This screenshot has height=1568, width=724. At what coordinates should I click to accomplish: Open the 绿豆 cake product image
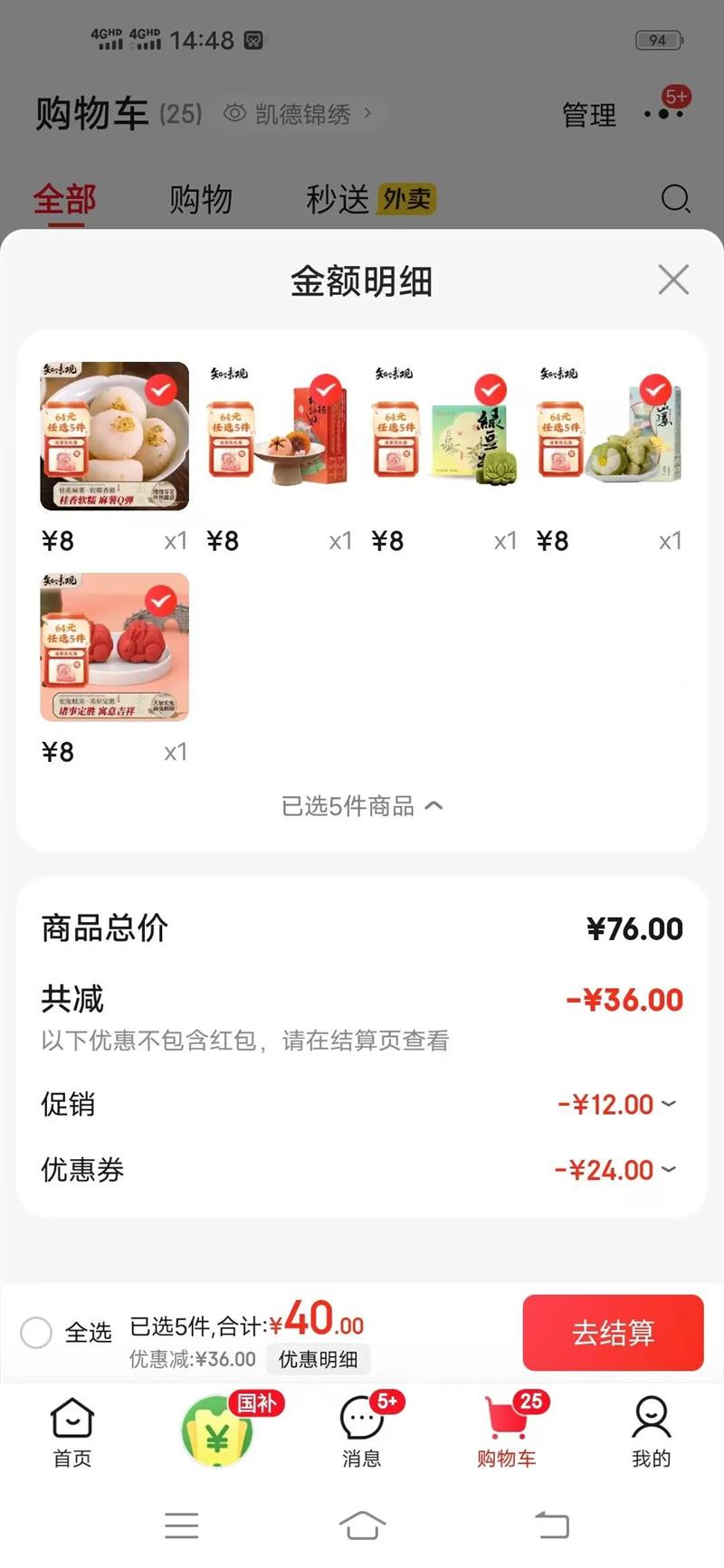(x=444, y=436)
